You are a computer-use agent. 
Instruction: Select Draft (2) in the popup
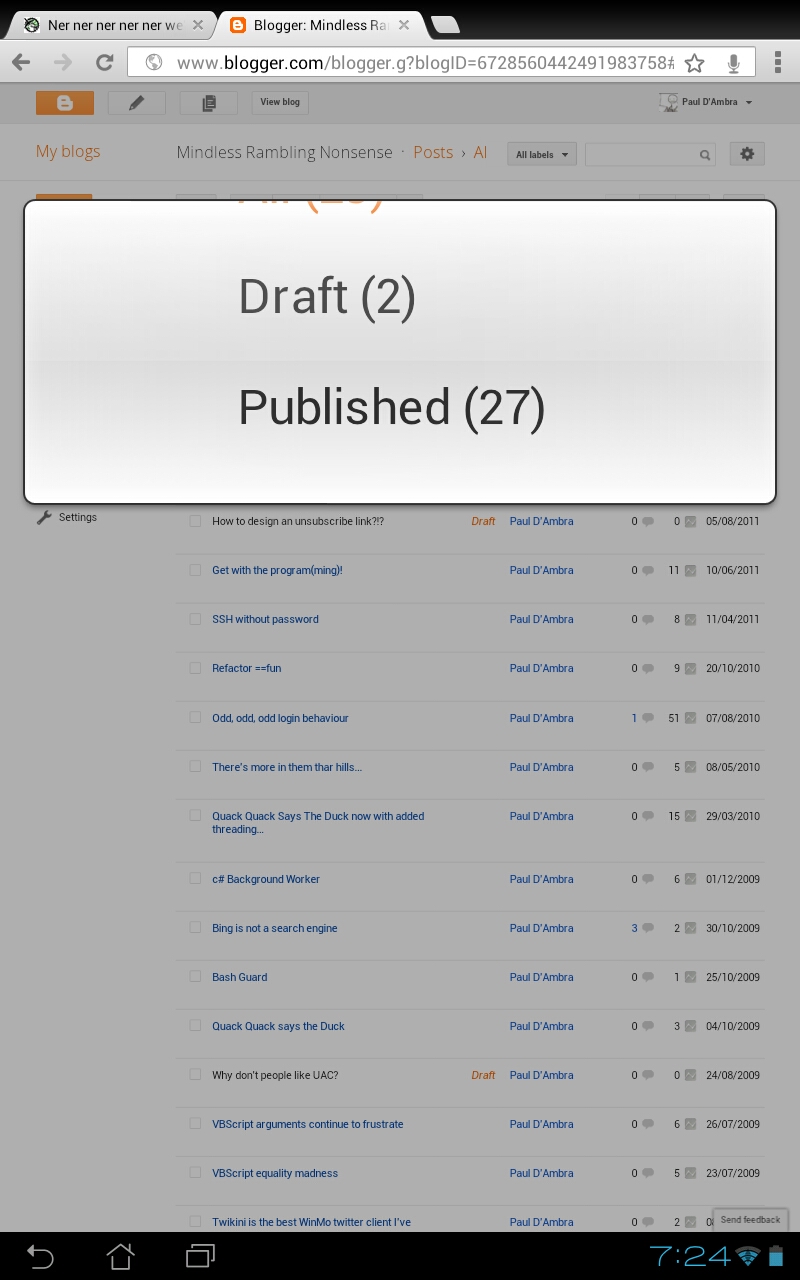(327, 297)
